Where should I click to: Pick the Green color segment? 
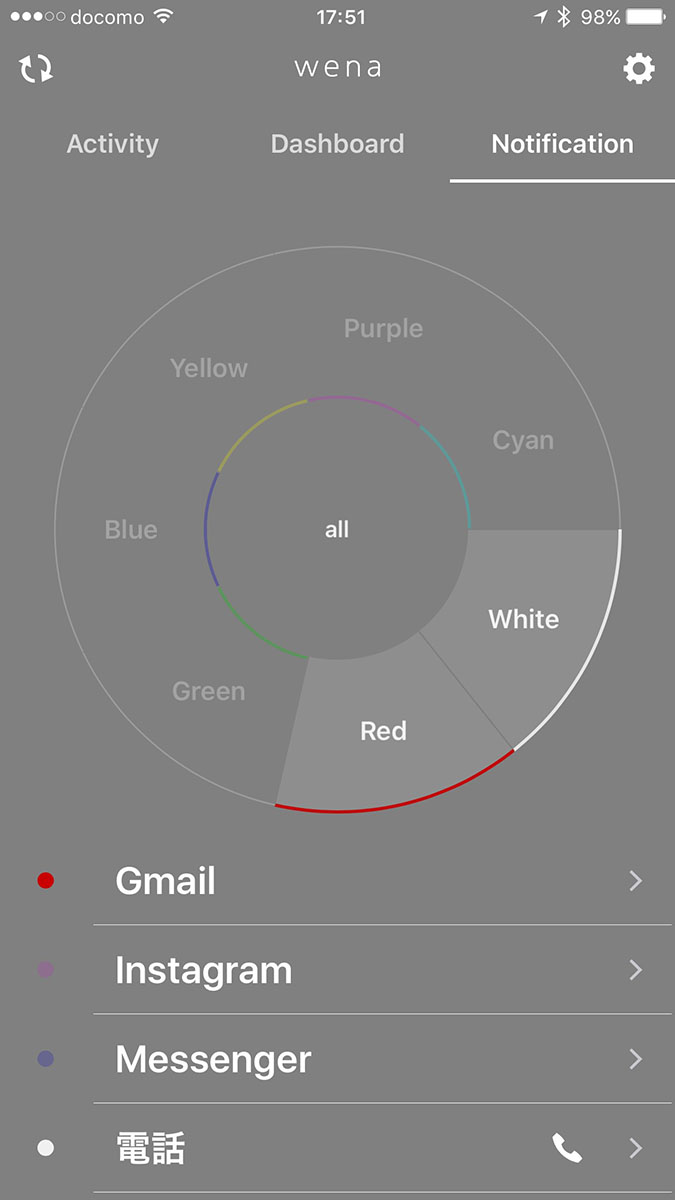[208, 691]
